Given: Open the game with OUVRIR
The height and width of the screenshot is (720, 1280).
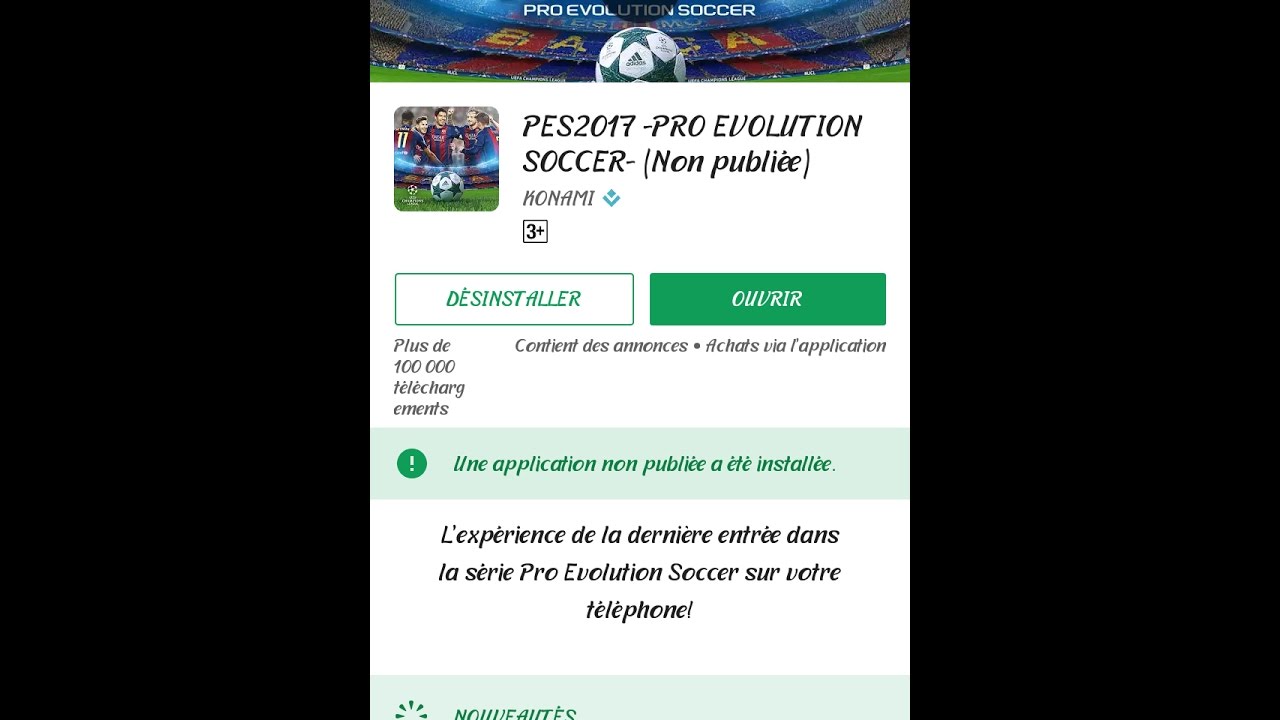Looking at the screenshot, I should pyautogui.click(x=767, y=299).
